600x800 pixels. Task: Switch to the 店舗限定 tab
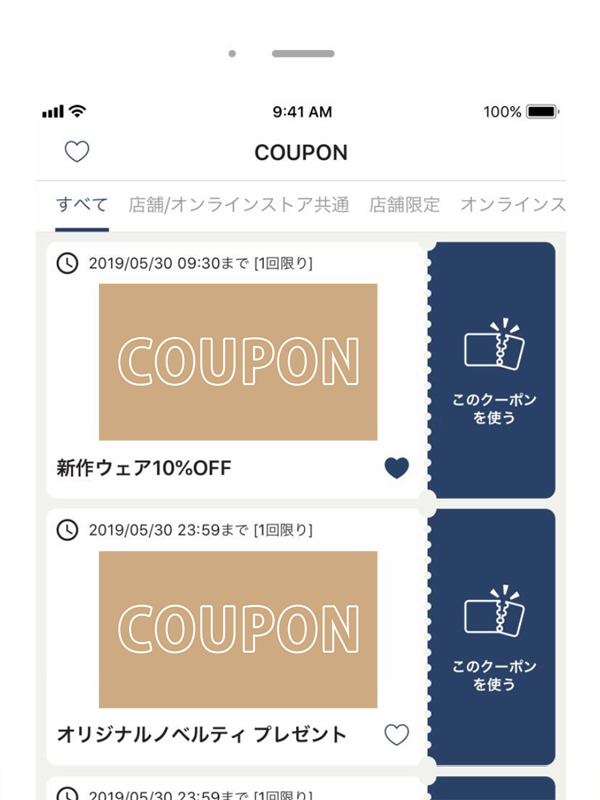(404, 205)
